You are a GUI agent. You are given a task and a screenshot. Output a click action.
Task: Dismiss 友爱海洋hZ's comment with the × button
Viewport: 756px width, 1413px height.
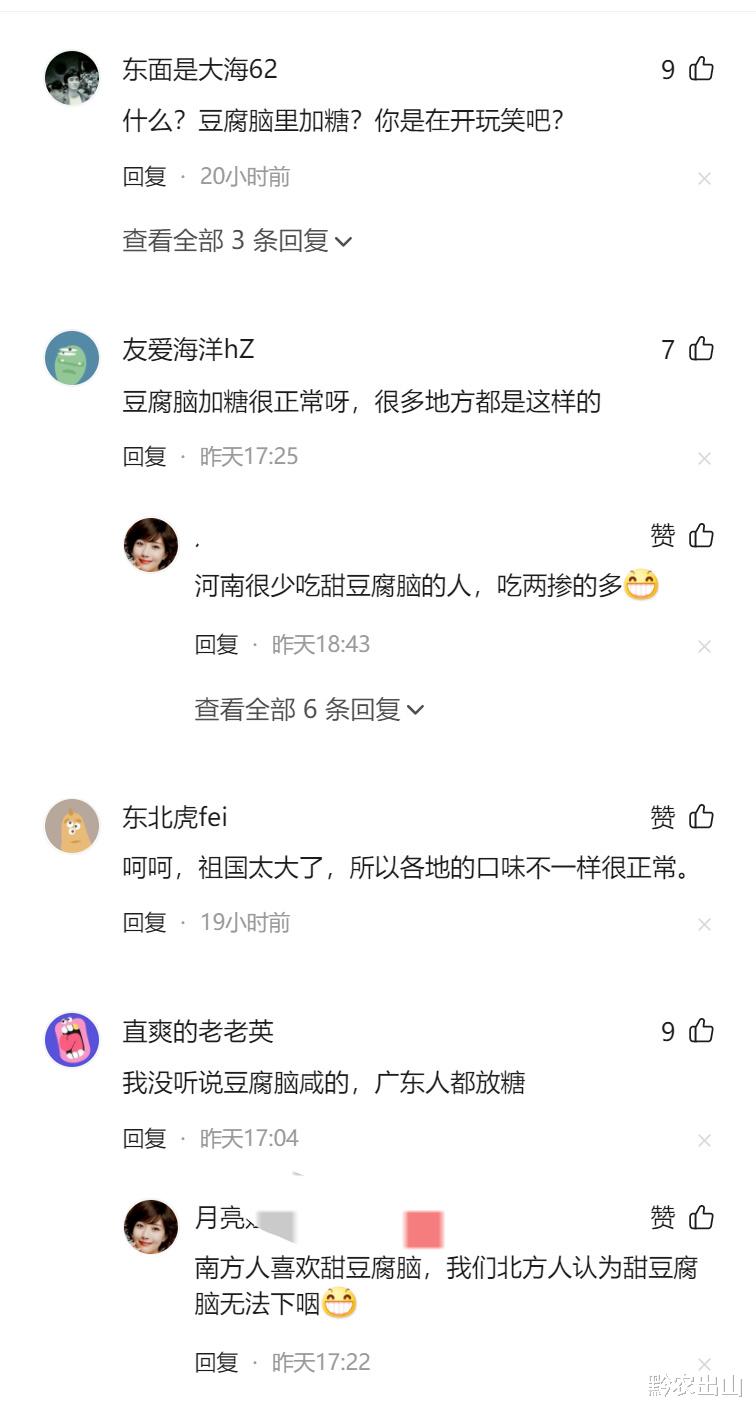(705, 458)
